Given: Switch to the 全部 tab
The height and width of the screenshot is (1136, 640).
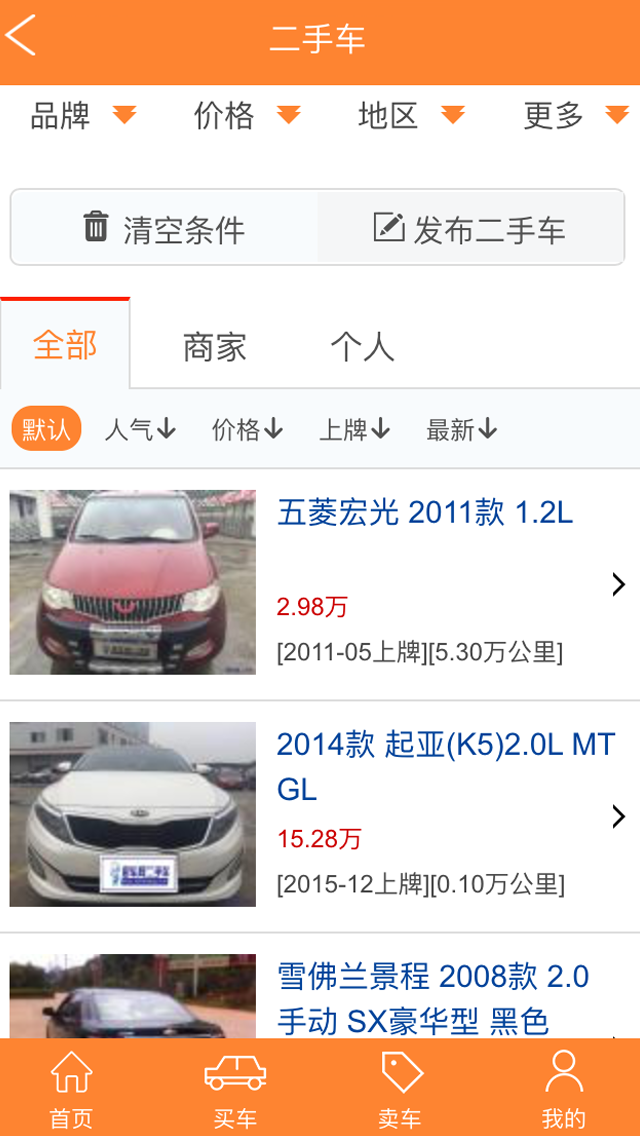Looking at the screenshot, I should 65,346.
